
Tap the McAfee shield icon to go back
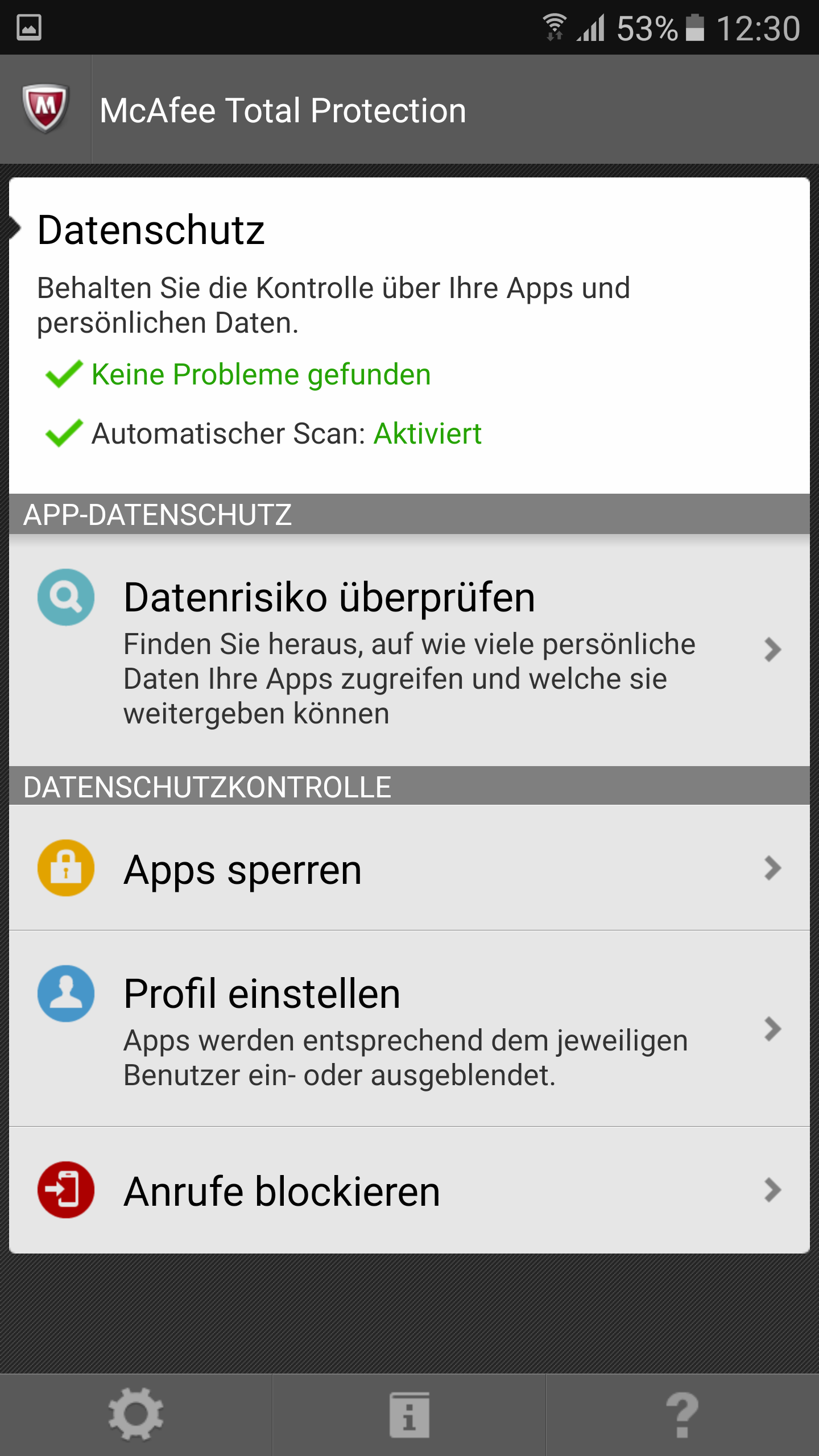(45, 109)
